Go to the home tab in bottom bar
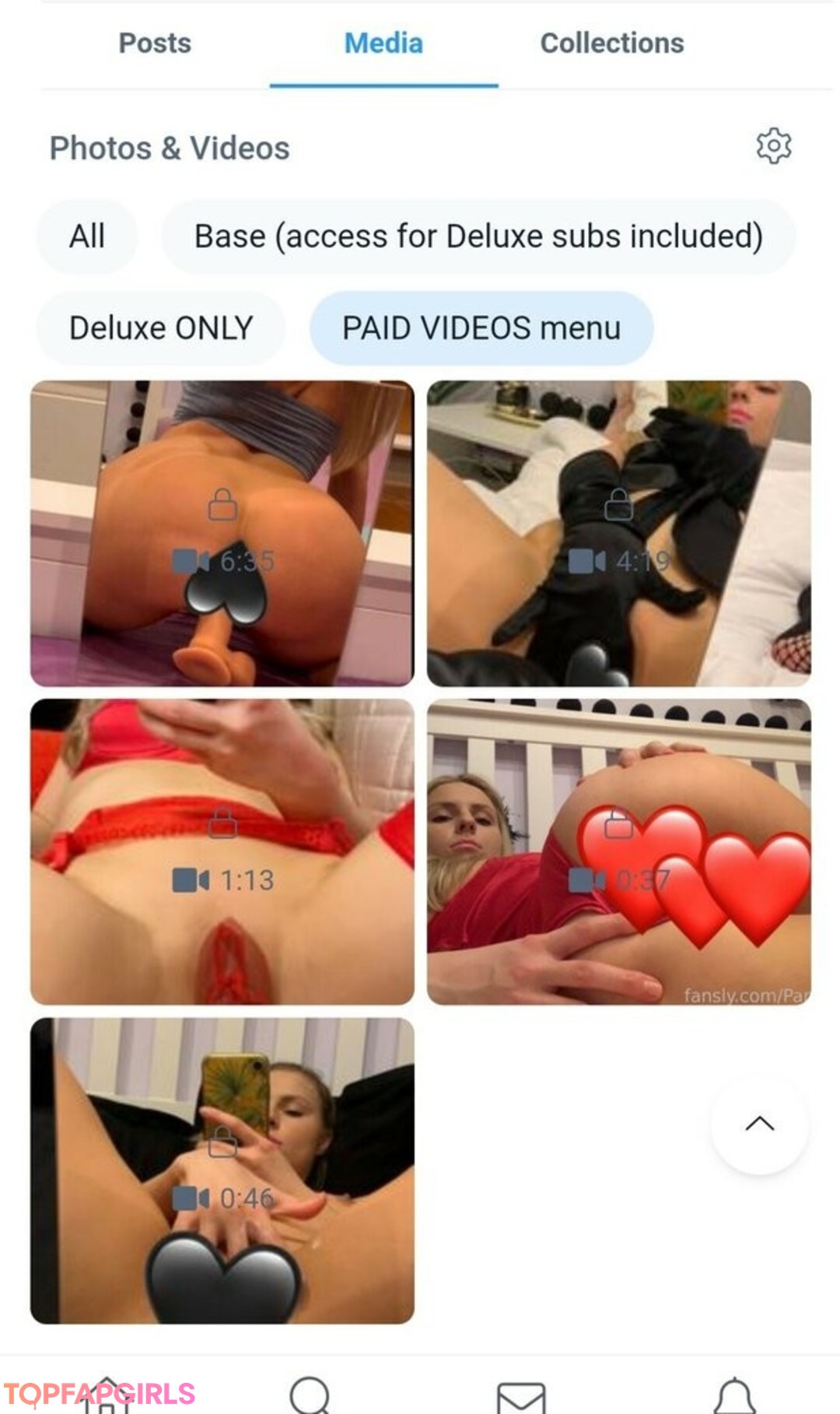This screenshot has width=840, height=1414. (x=107, y=1395)
